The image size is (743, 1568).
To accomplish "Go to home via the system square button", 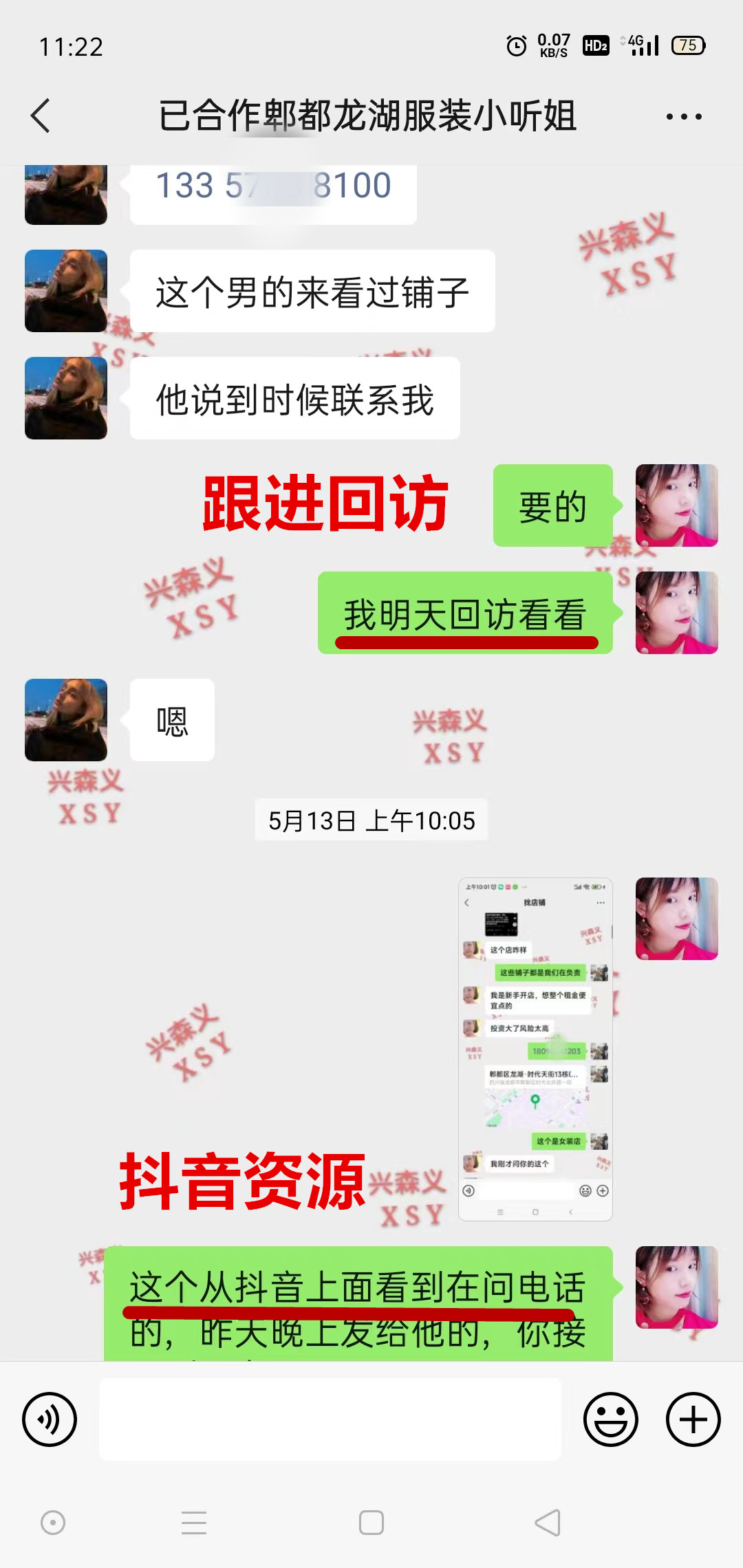I will (371, 1523).
